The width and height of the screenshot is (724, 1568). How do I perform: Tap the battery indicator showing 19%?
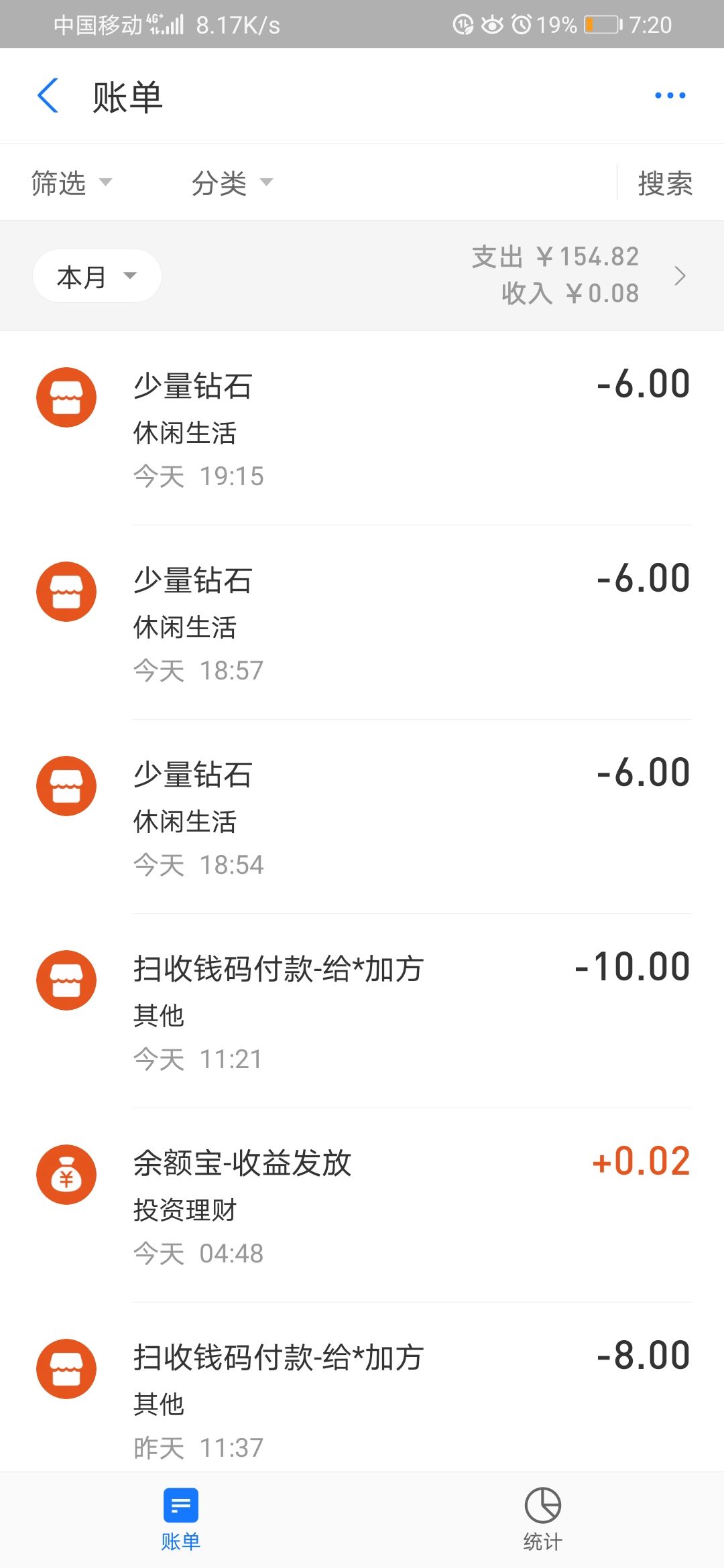(x=595, y=24)
